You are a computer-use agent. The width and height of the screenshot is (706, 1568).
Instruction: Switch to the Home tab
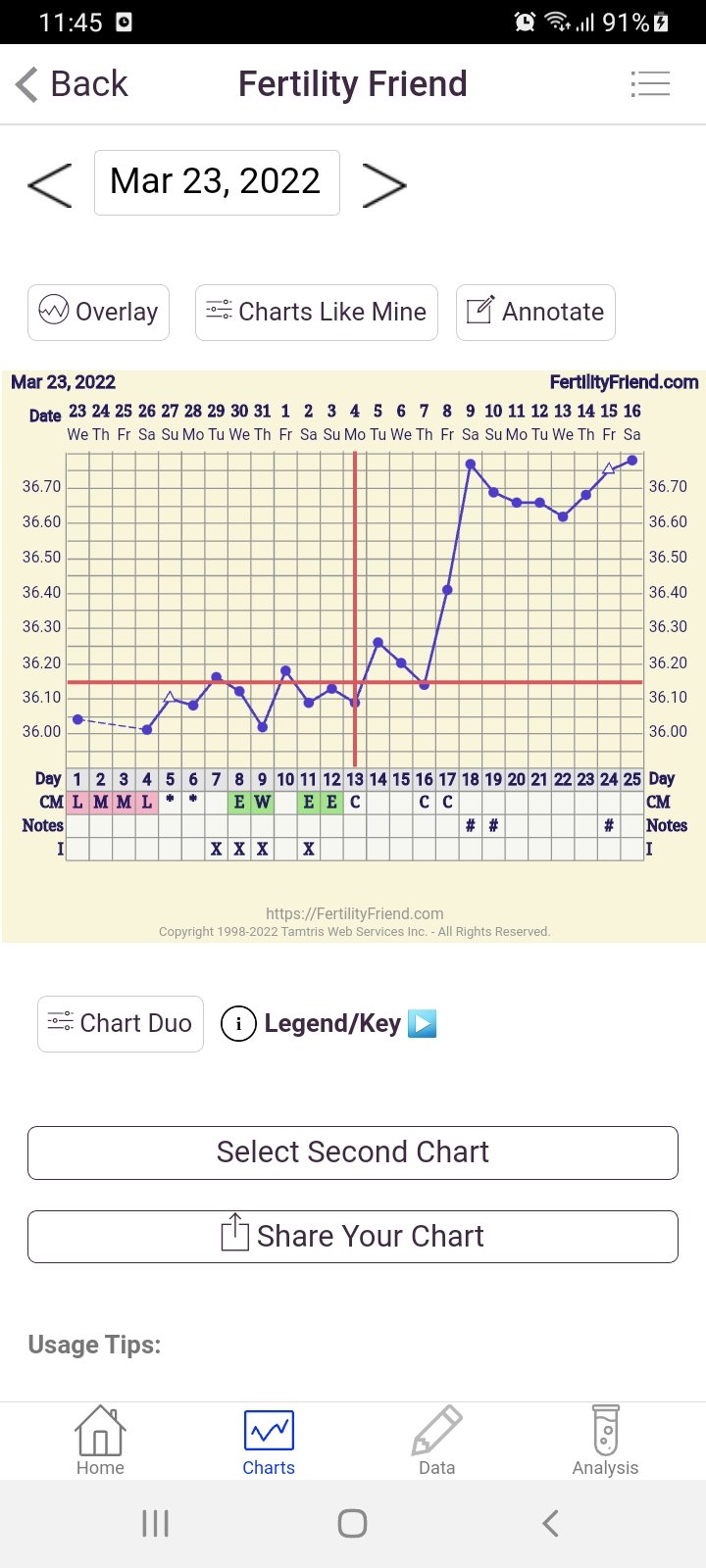(x=100, y=1441)
